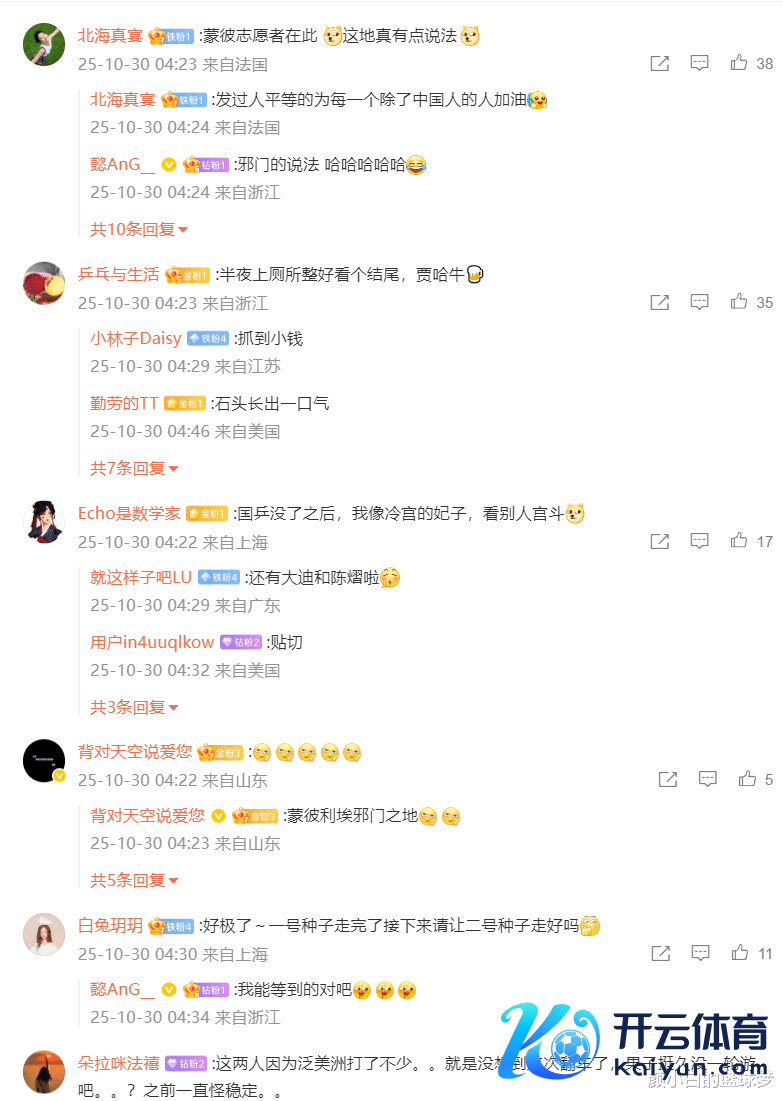This screenshot has width=783, height=1101.
Task: Expand 共5条回复 replies
Action: point(134,880)
